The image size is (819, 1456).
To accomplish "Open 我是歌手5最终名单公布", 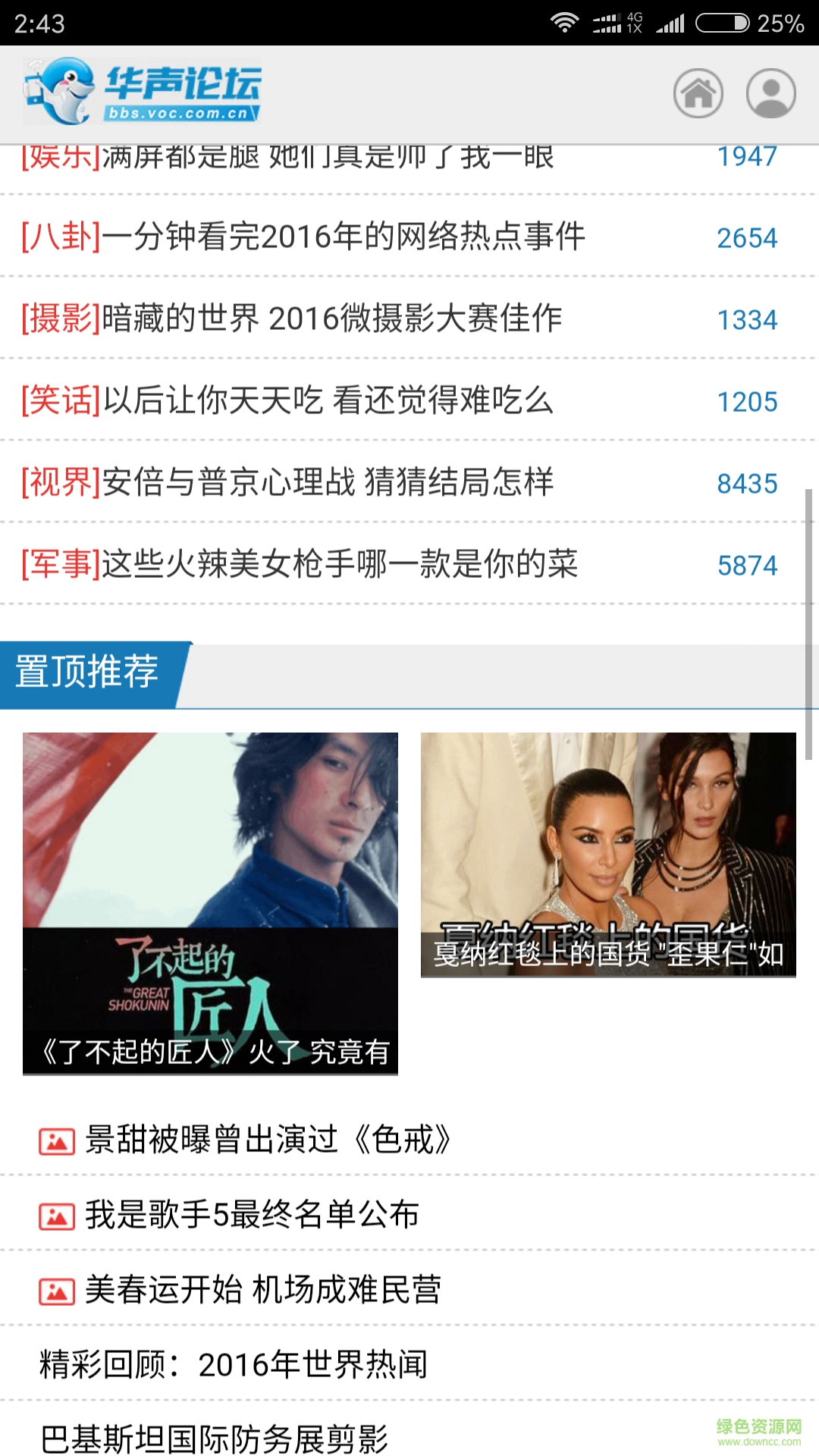I will click(x=252, y=1215).
